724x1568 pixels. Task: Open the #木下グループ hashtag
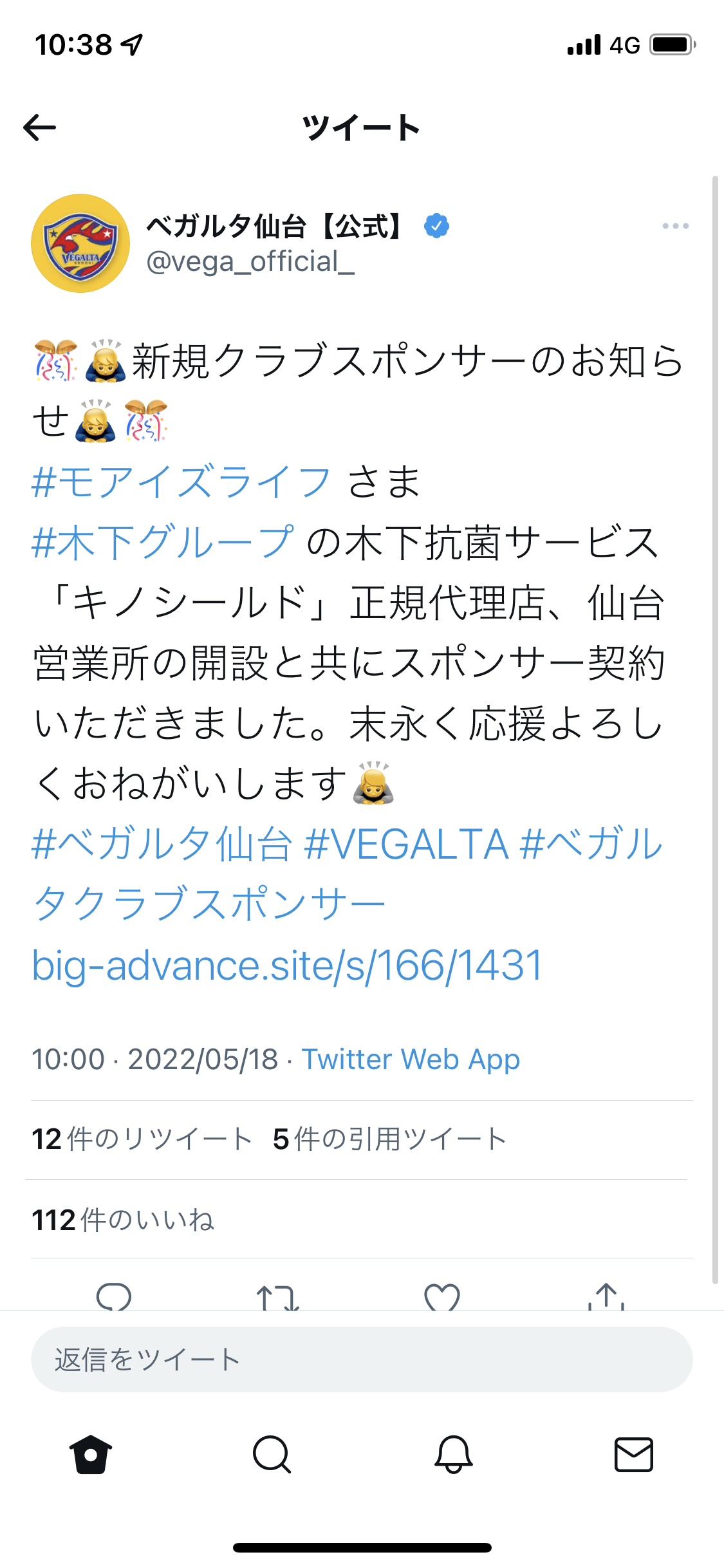pyautogui.click(x=163, y=541)
